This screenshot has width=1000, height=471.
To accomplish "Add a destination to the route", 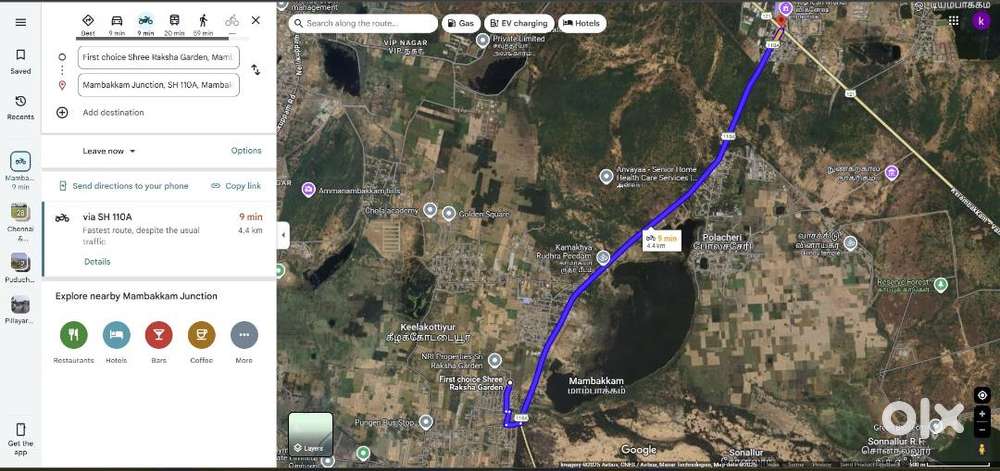I will (x=112, y=112).
